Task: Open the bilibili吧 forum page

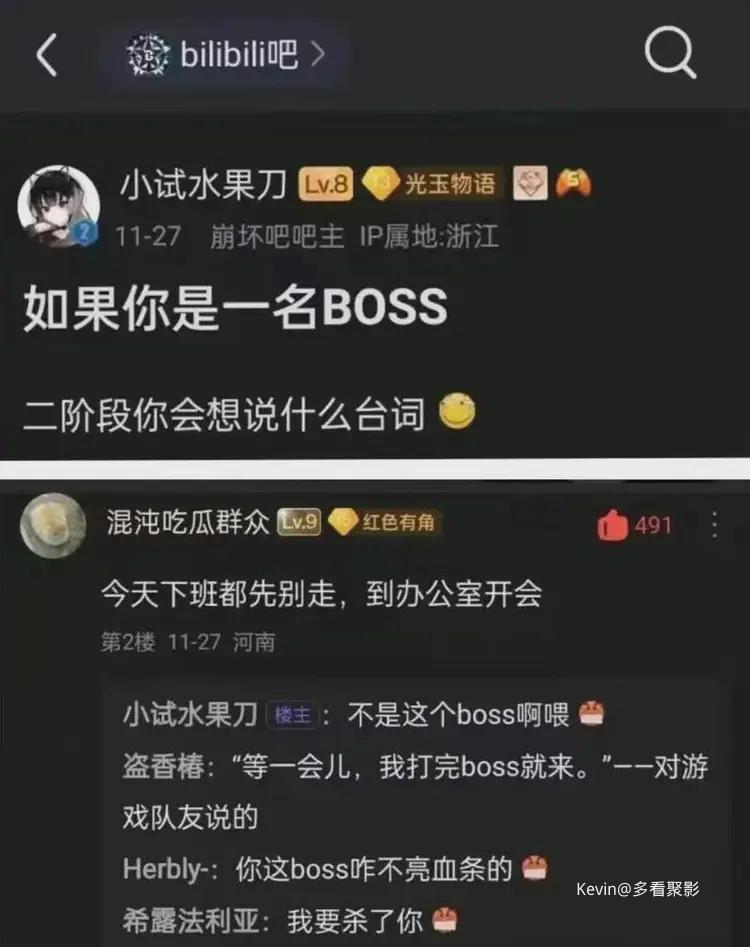Action: coord(226,55)
